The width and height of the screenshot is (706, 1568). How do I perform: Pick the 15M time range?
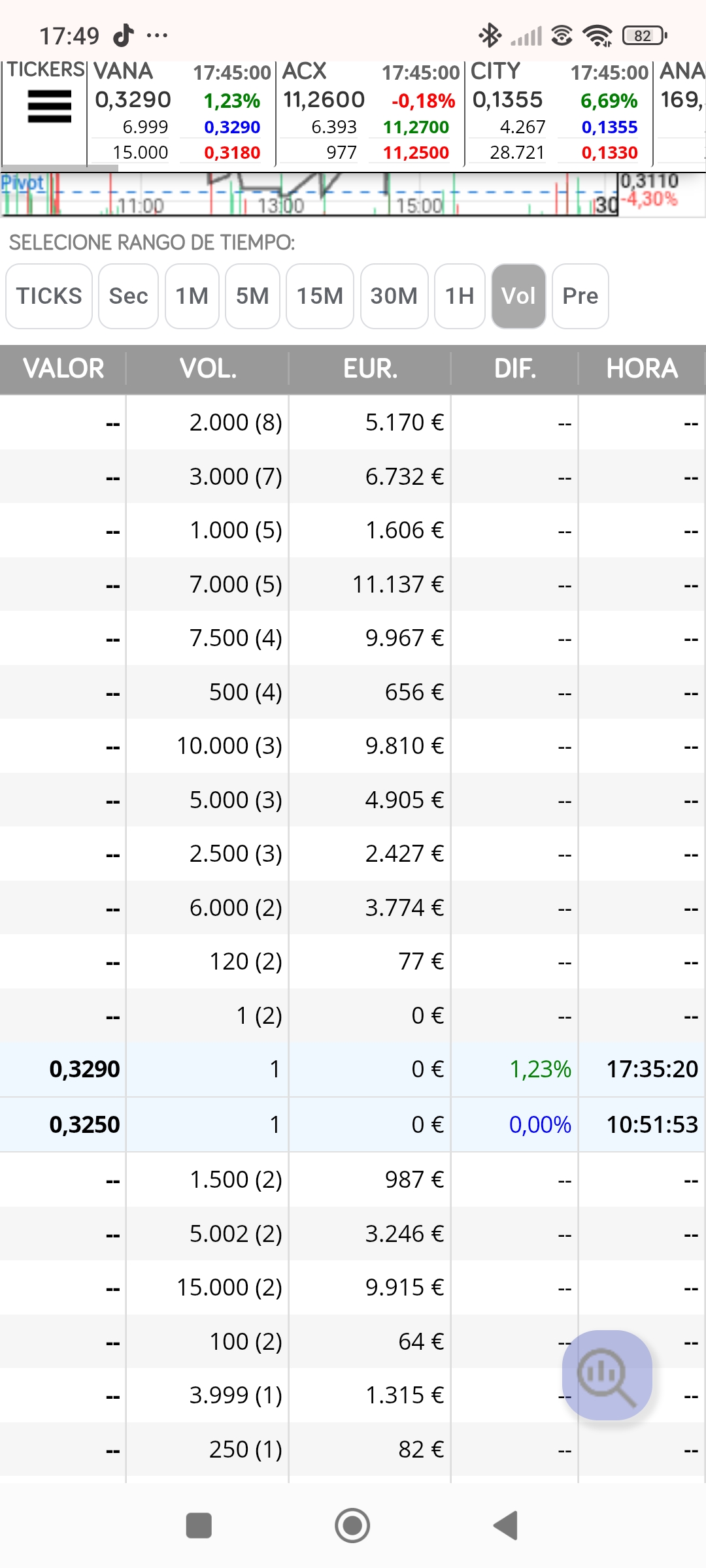320,296
